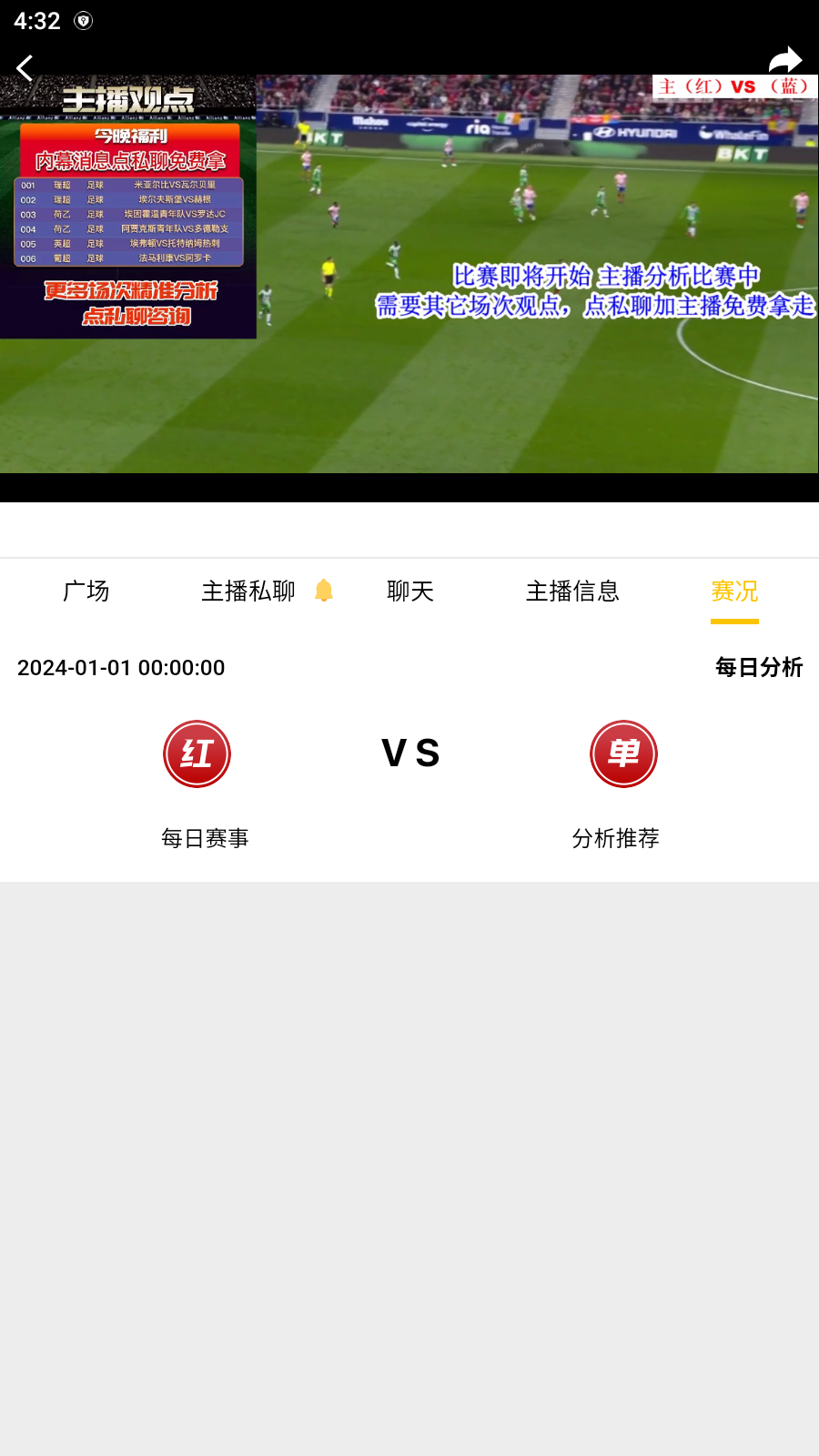
Task: Switch to the 广场 tab
Action: [86, 591]
